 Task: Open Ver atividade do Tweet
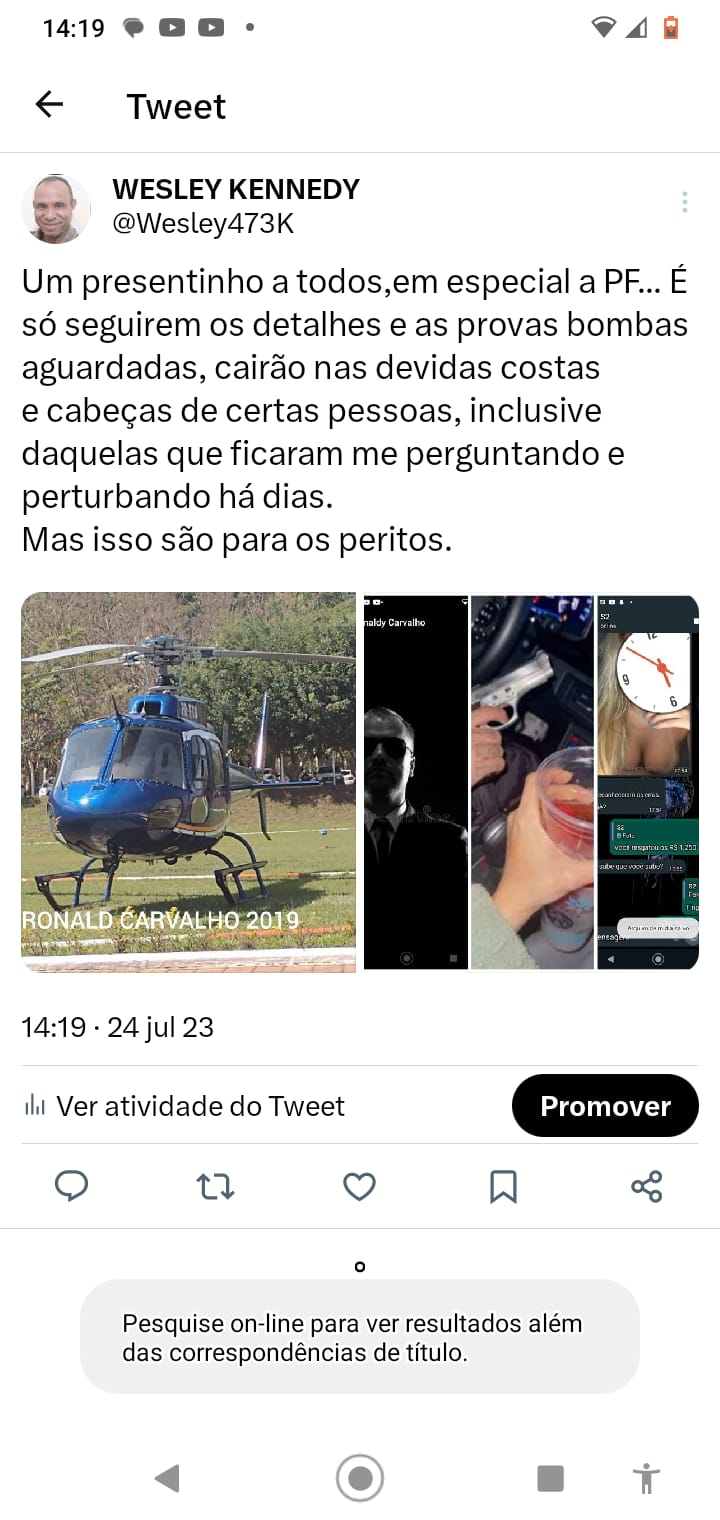pos(184,1106)
